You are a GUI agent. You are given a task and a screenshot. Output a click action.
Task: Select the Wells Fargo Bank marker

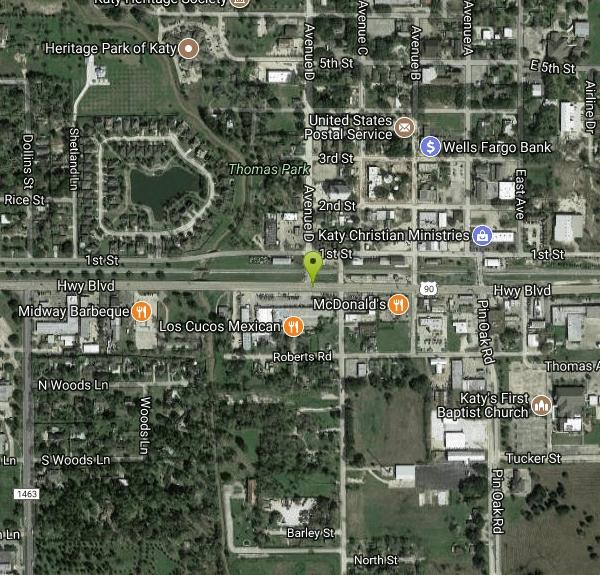pyautogui.click(x=431, y=147)
